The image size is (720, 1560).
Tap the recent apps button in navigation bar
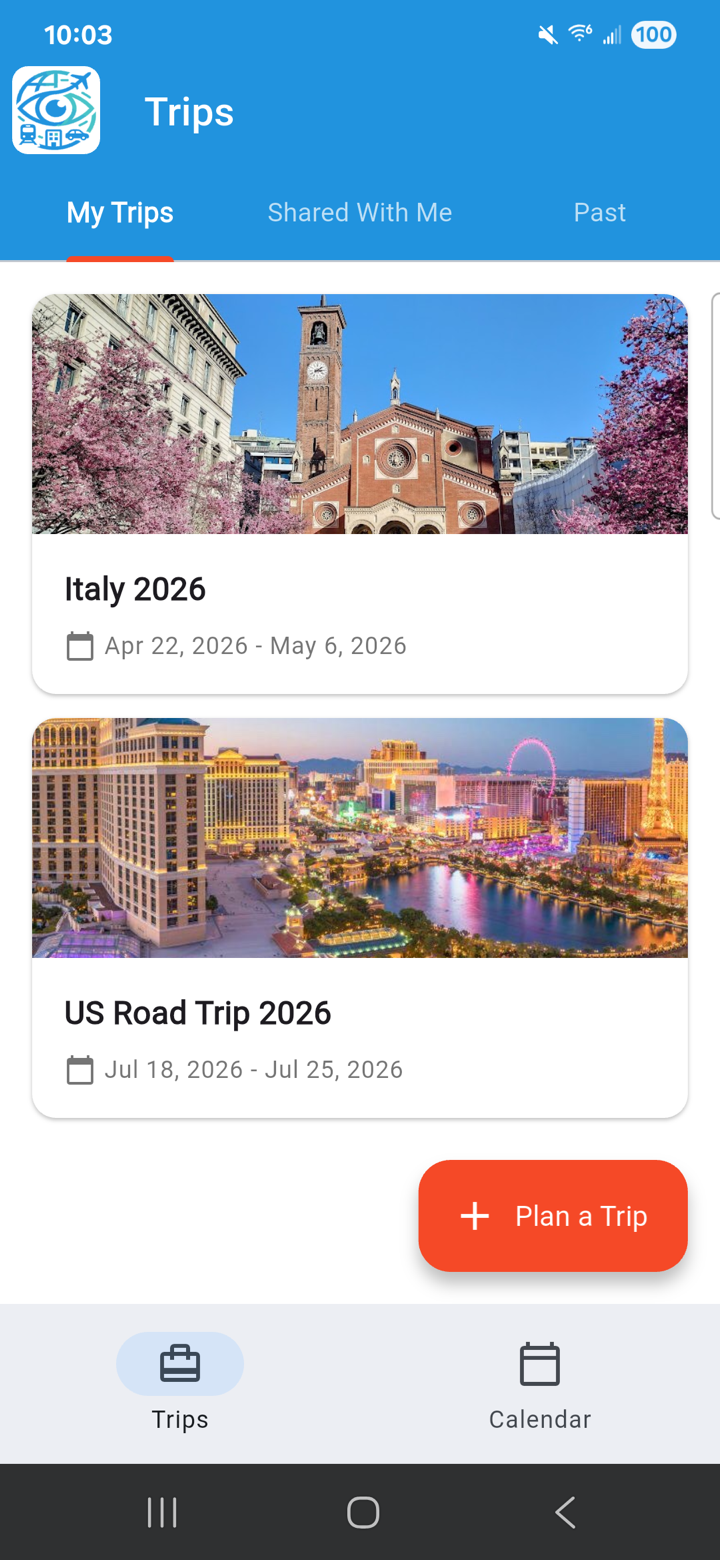162,1512
